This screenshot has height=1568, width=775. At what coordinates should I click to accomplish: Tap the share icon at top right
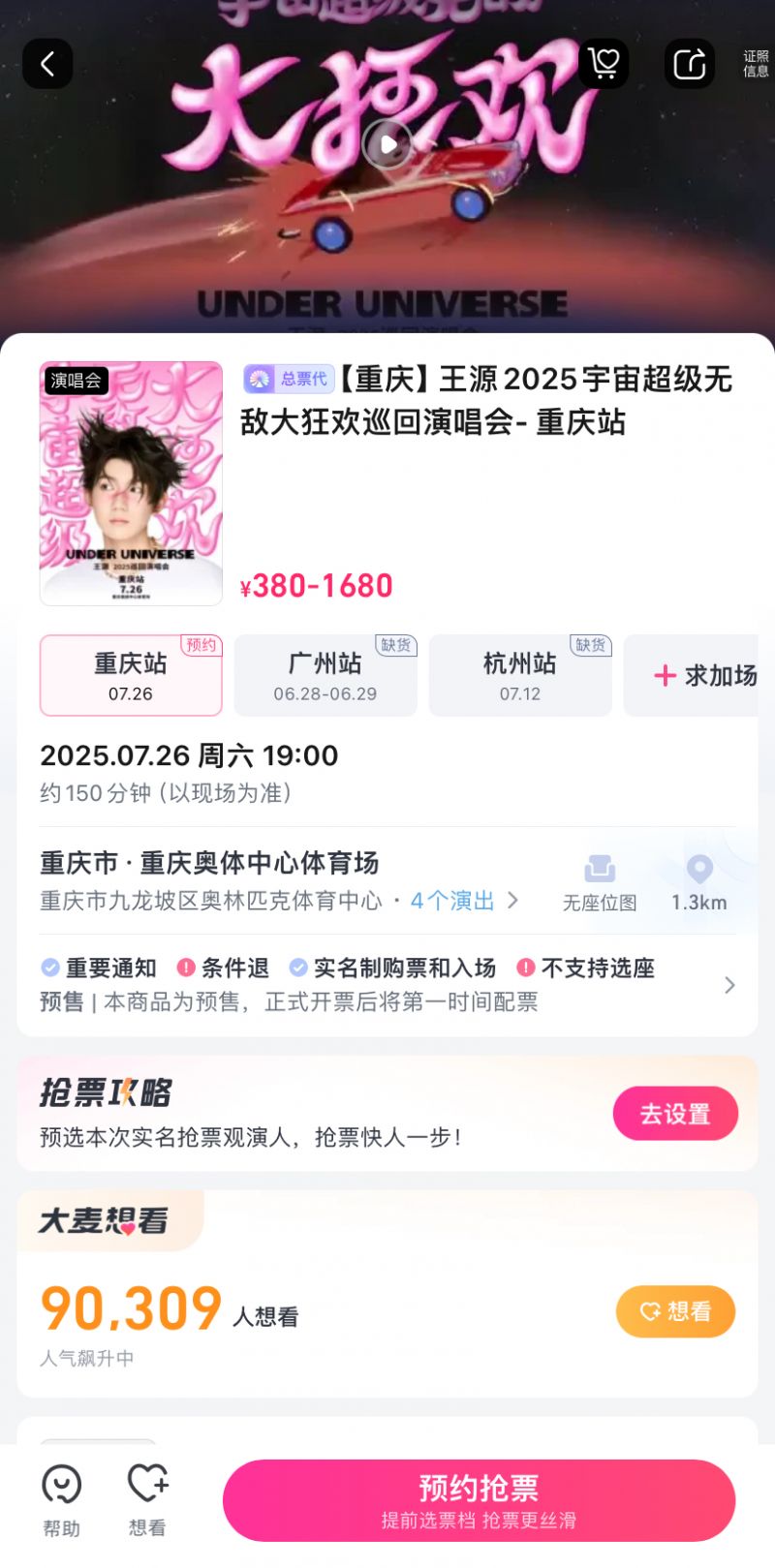[x=689, y=64]
